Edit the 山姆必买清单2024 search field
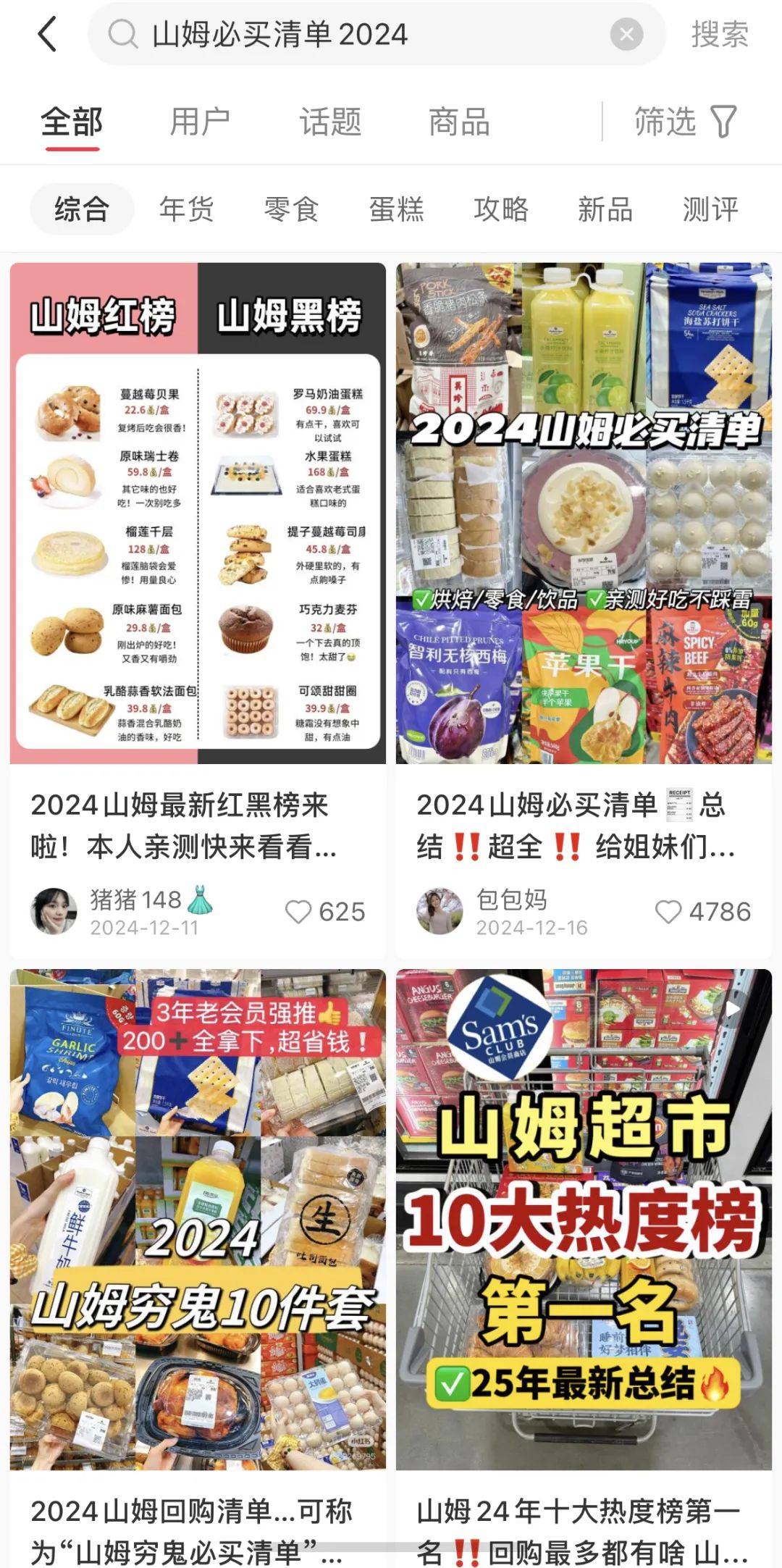 pos(362,35)
